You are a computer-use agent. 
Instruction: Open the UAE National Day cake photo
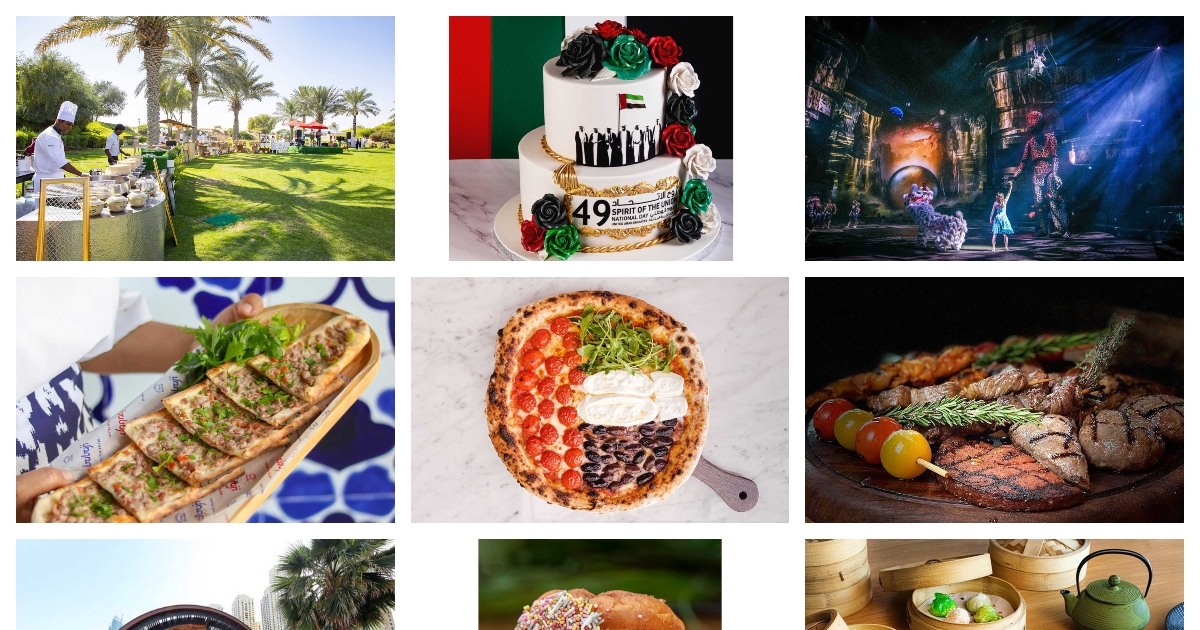pyautogui.click(x=590, y=138)
